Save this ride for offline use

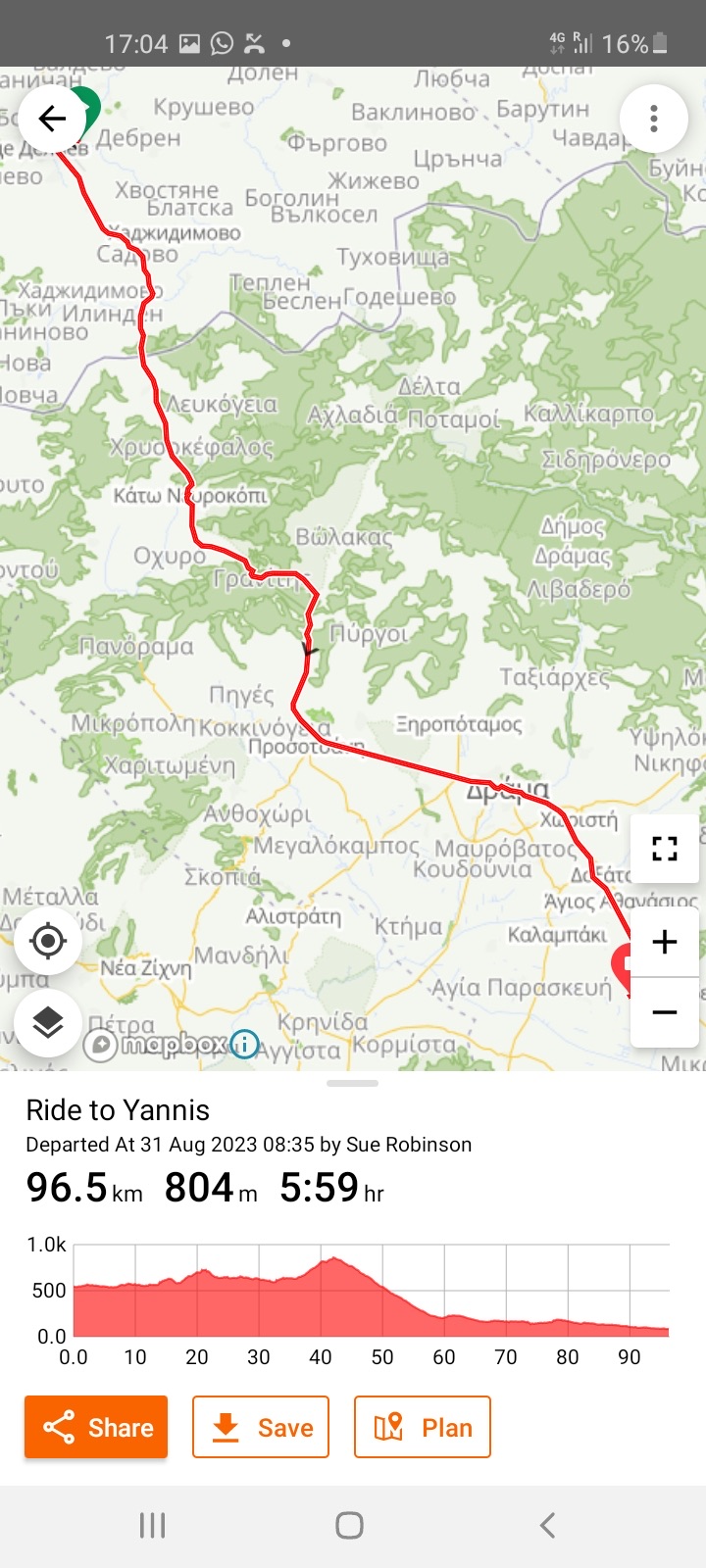(x=261, y=1427)
